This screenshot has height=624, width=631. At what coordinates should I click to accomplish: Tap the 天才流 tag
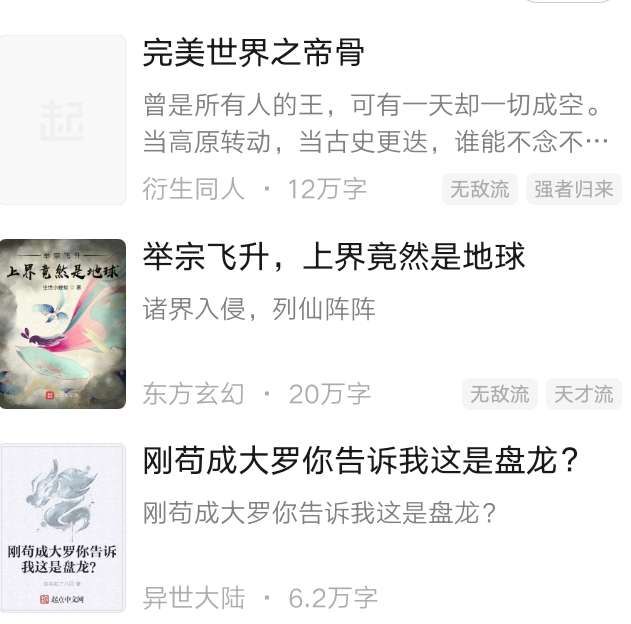pos(583,394)
